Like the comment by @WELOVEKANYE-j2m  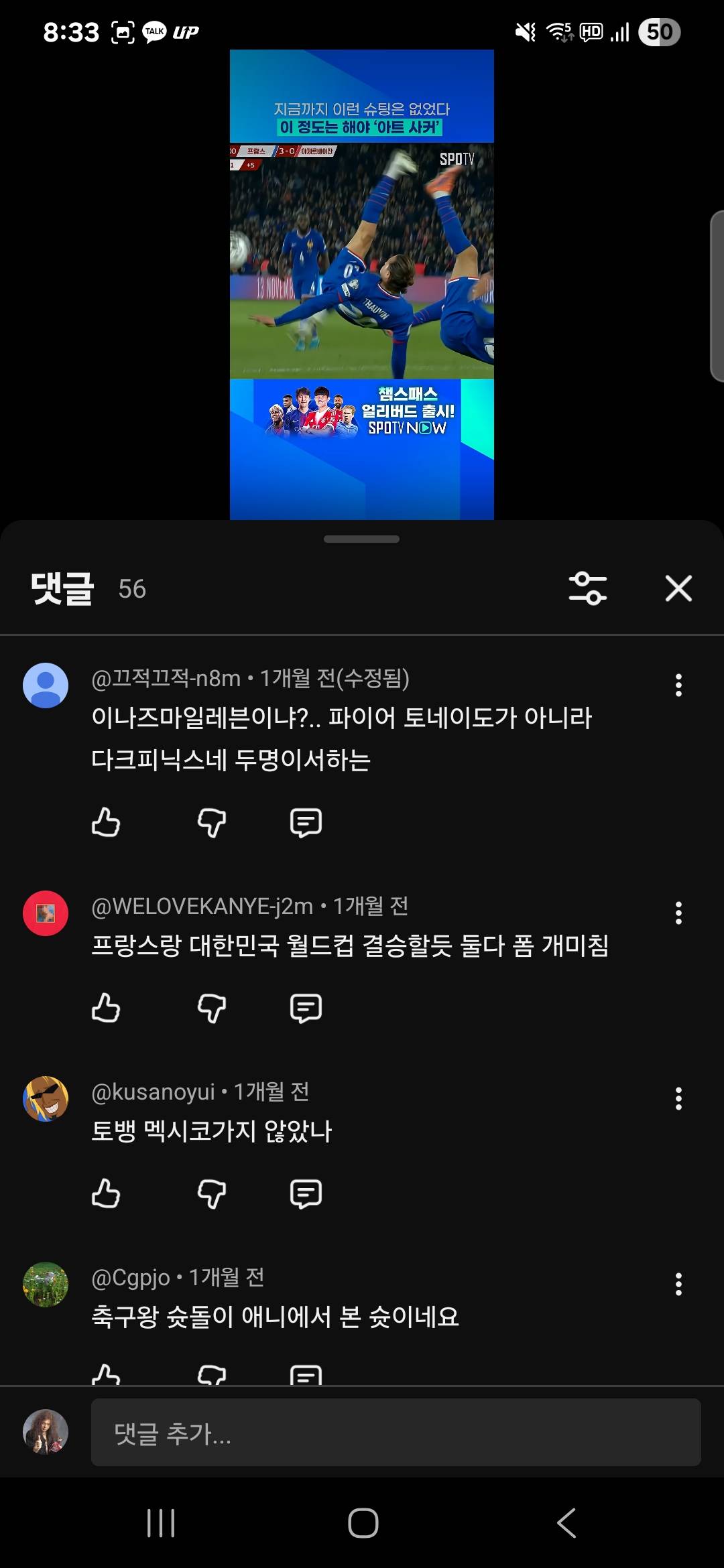click(x=106, y=1008)
